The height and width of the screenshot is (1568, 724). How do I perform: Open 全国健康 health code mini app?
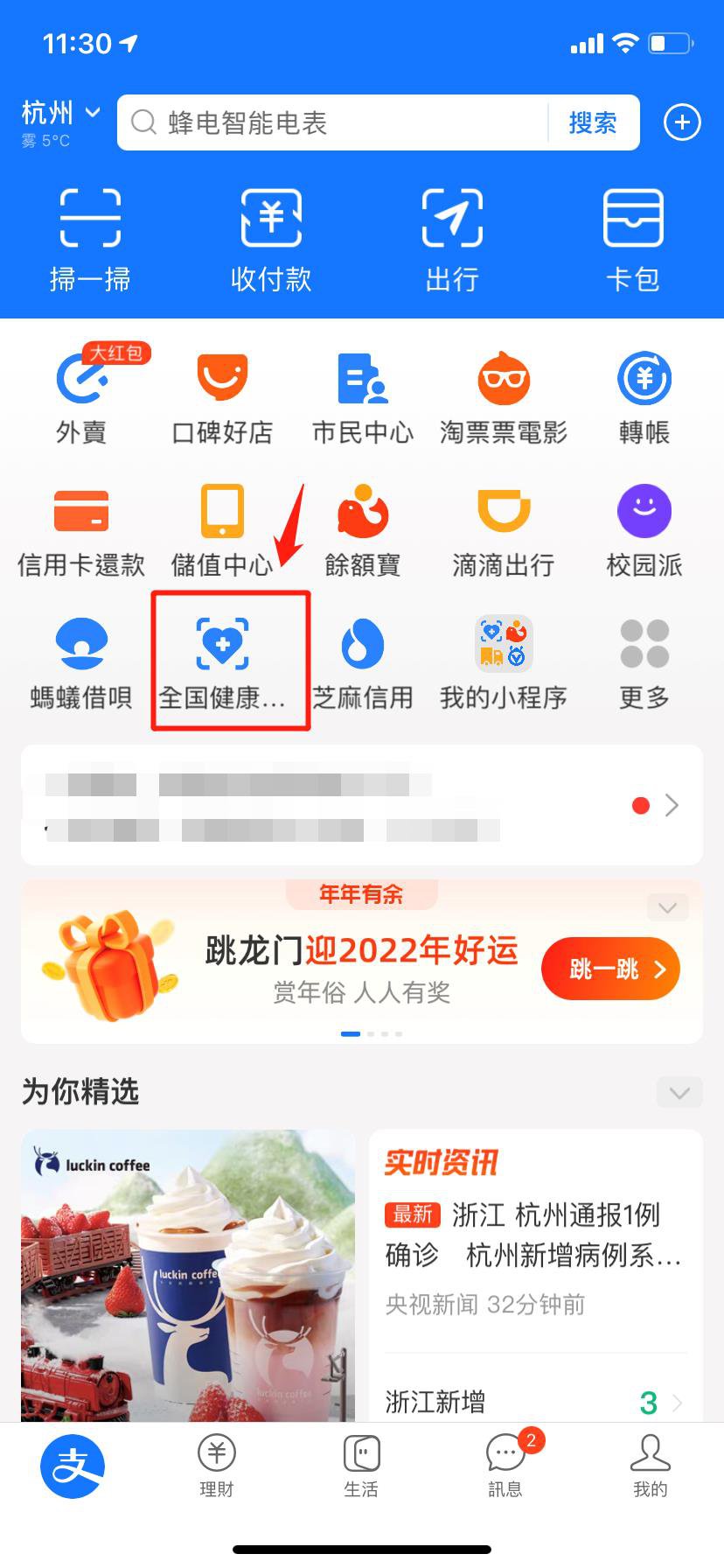pos(222,661)
